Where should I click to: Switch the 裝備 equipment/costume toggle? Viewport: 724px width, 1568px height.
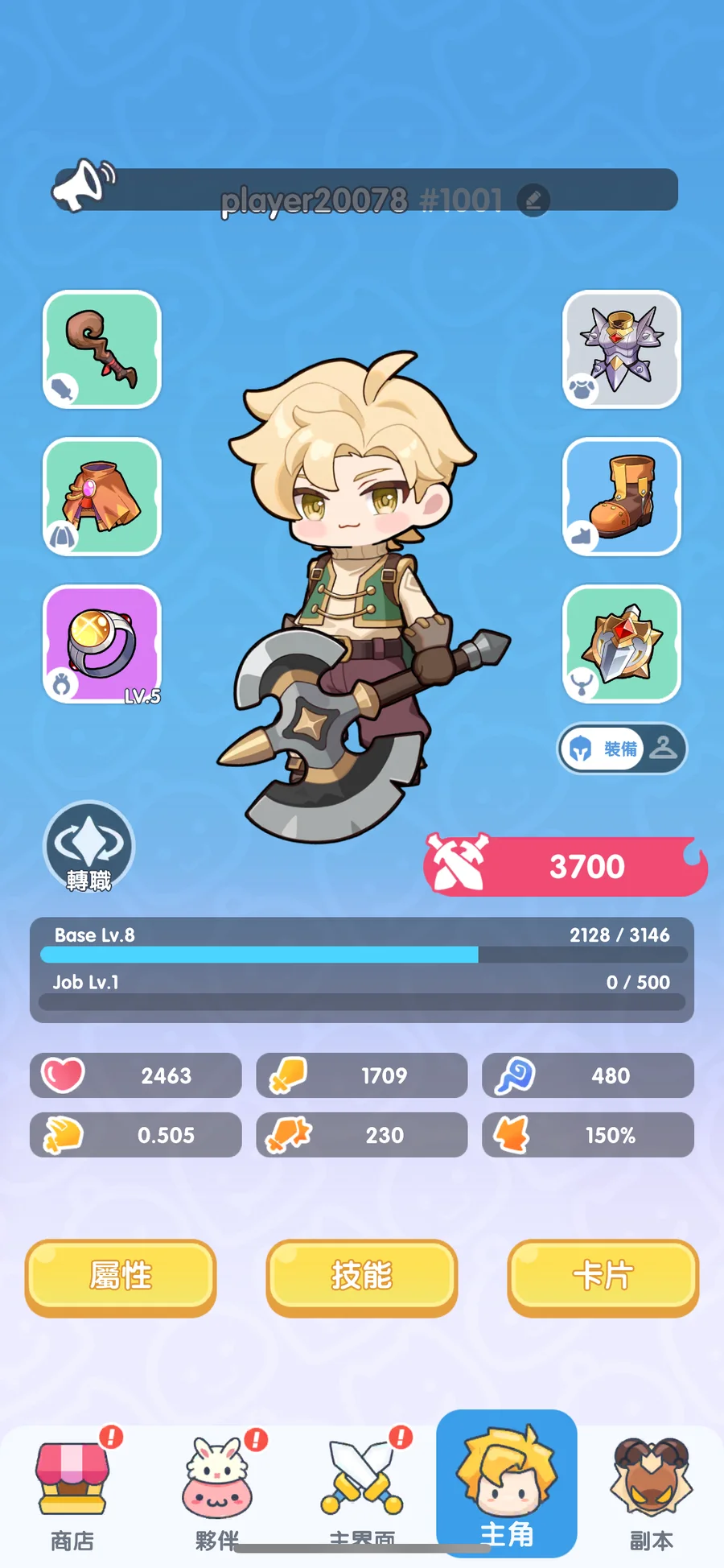pyautogui.click(x=623, y=749)
